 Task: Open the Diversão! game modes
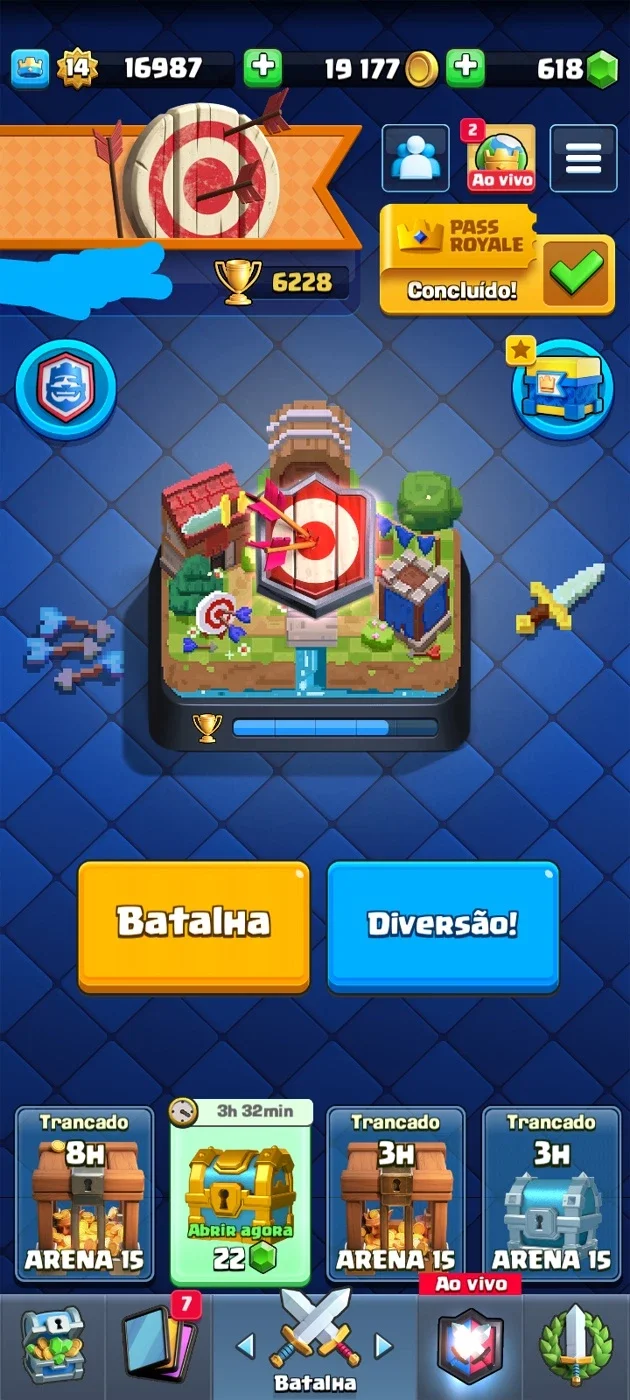pyautogui.click(x=443, y=925)
